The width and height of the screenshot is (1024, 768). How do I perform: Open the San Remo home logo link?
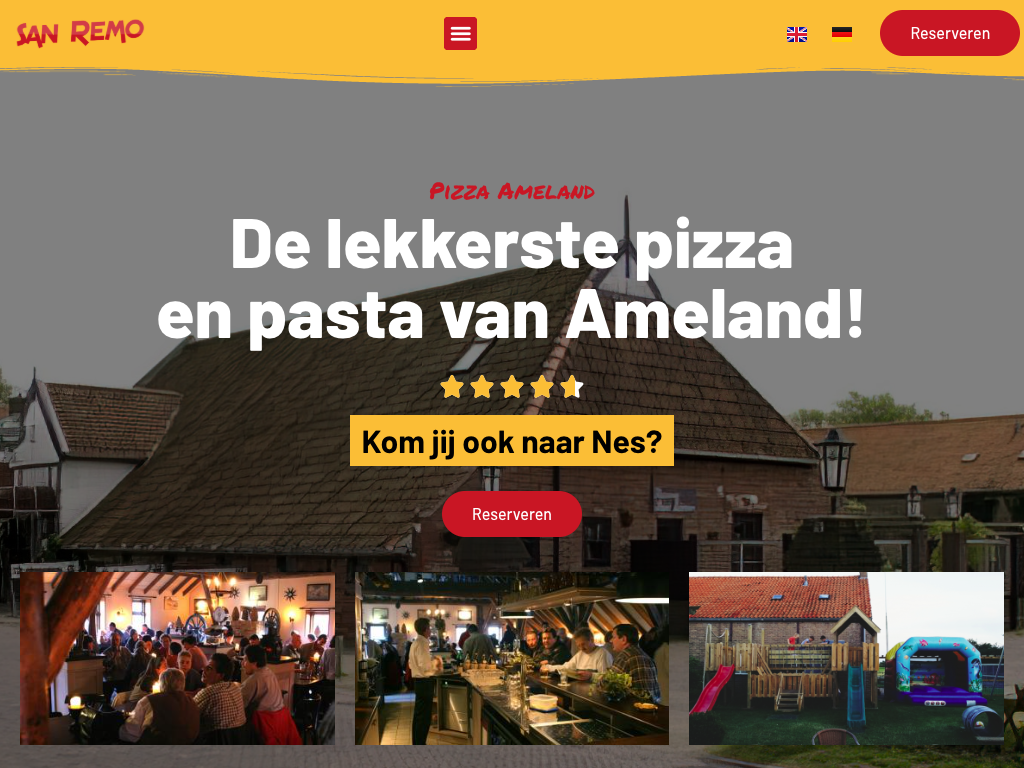[80, 33]
